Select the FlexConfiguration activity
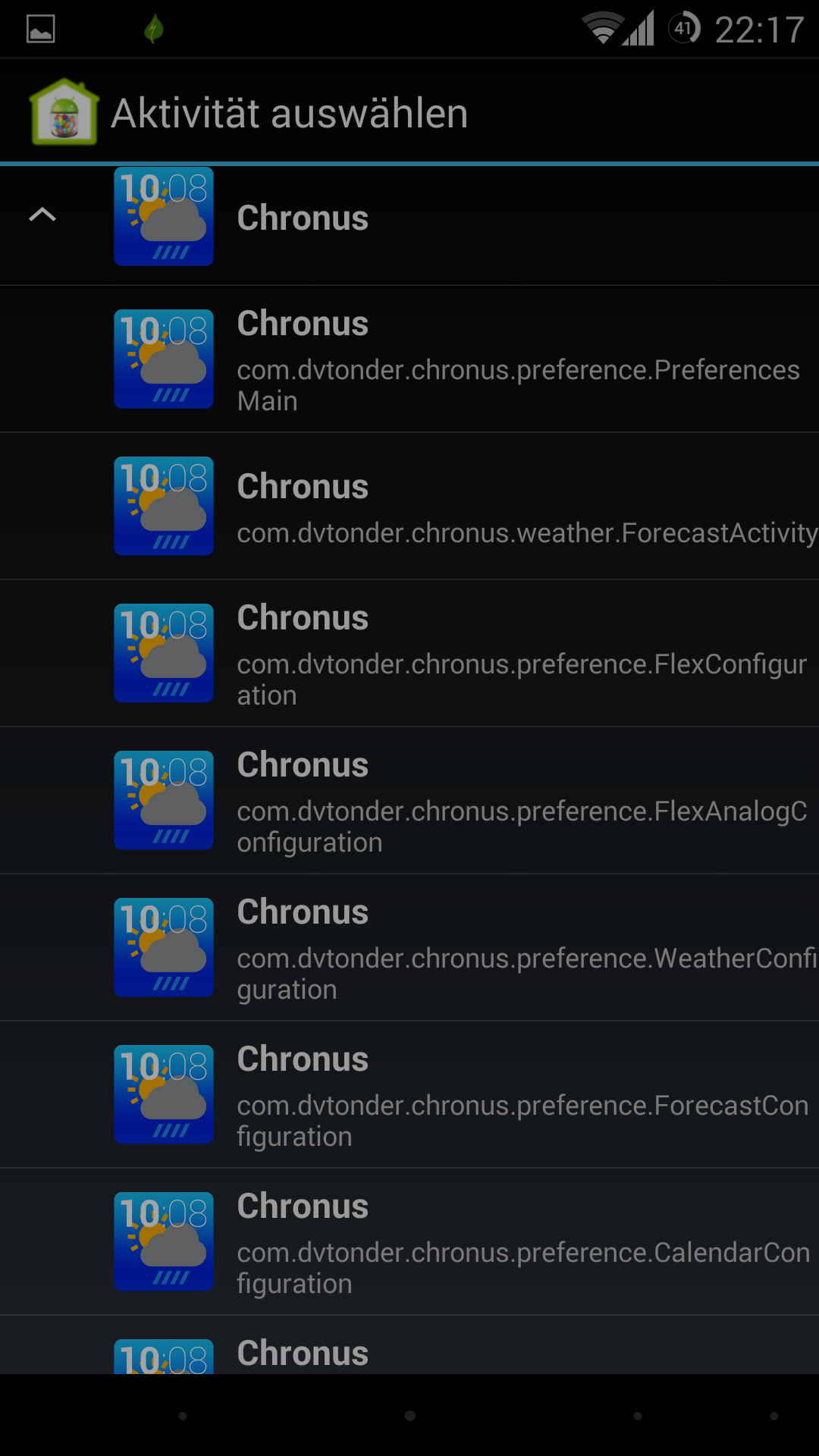 (x=409, y=654)
